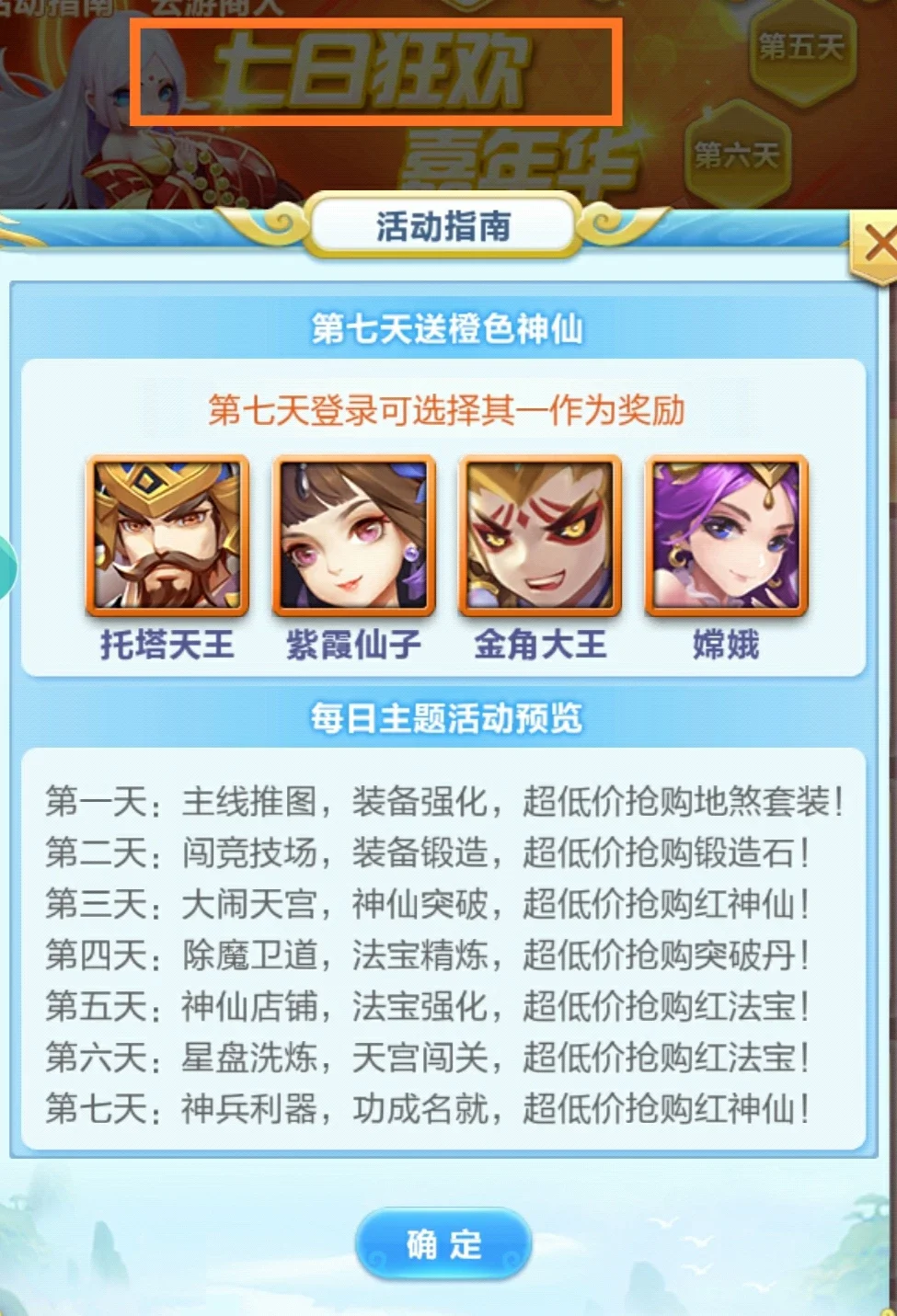This screenshot has height=1316, width=897.
Task: Switch to the 第六天 tab
Action: [x=736, y=154]
